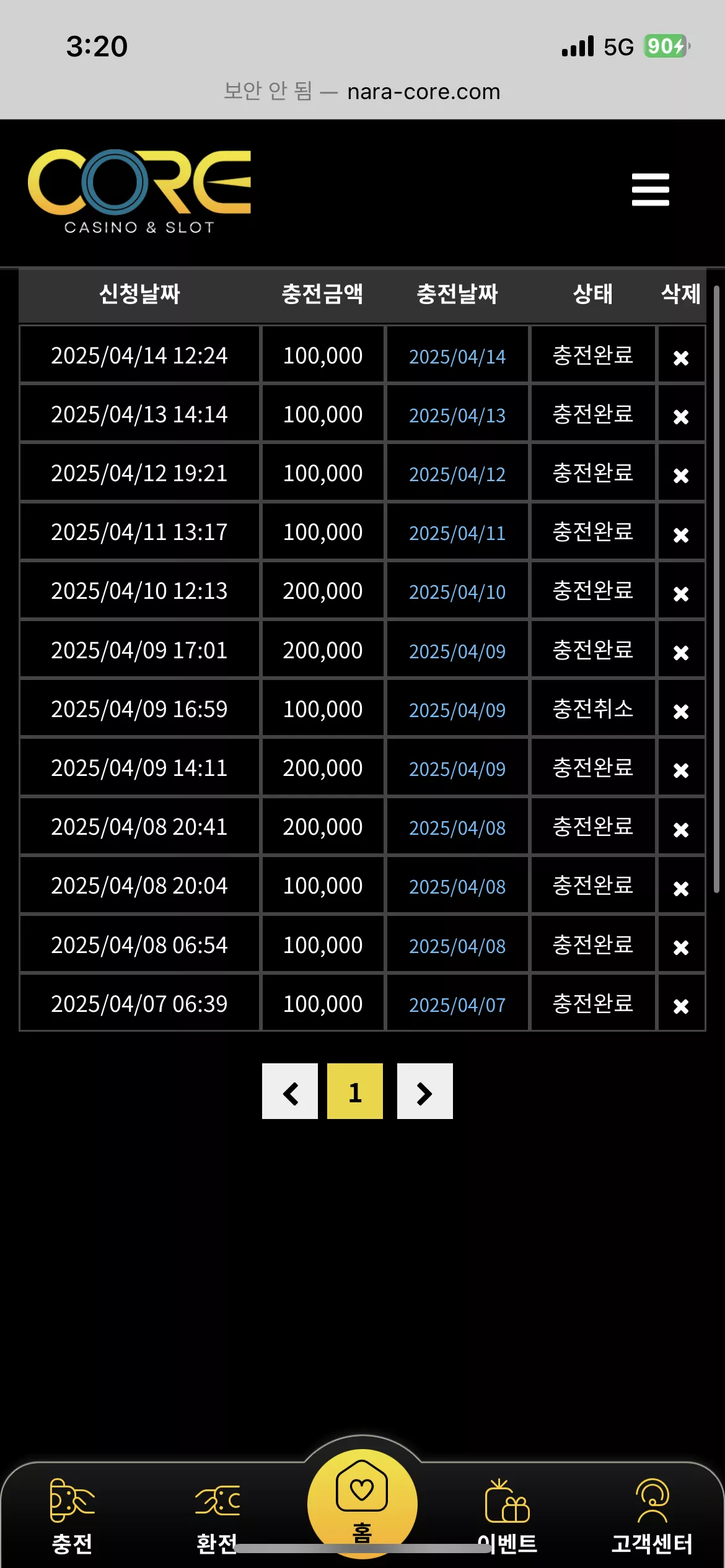Delete the 2025/04/08 20:41 deposit record

click(x=681, y=830)
